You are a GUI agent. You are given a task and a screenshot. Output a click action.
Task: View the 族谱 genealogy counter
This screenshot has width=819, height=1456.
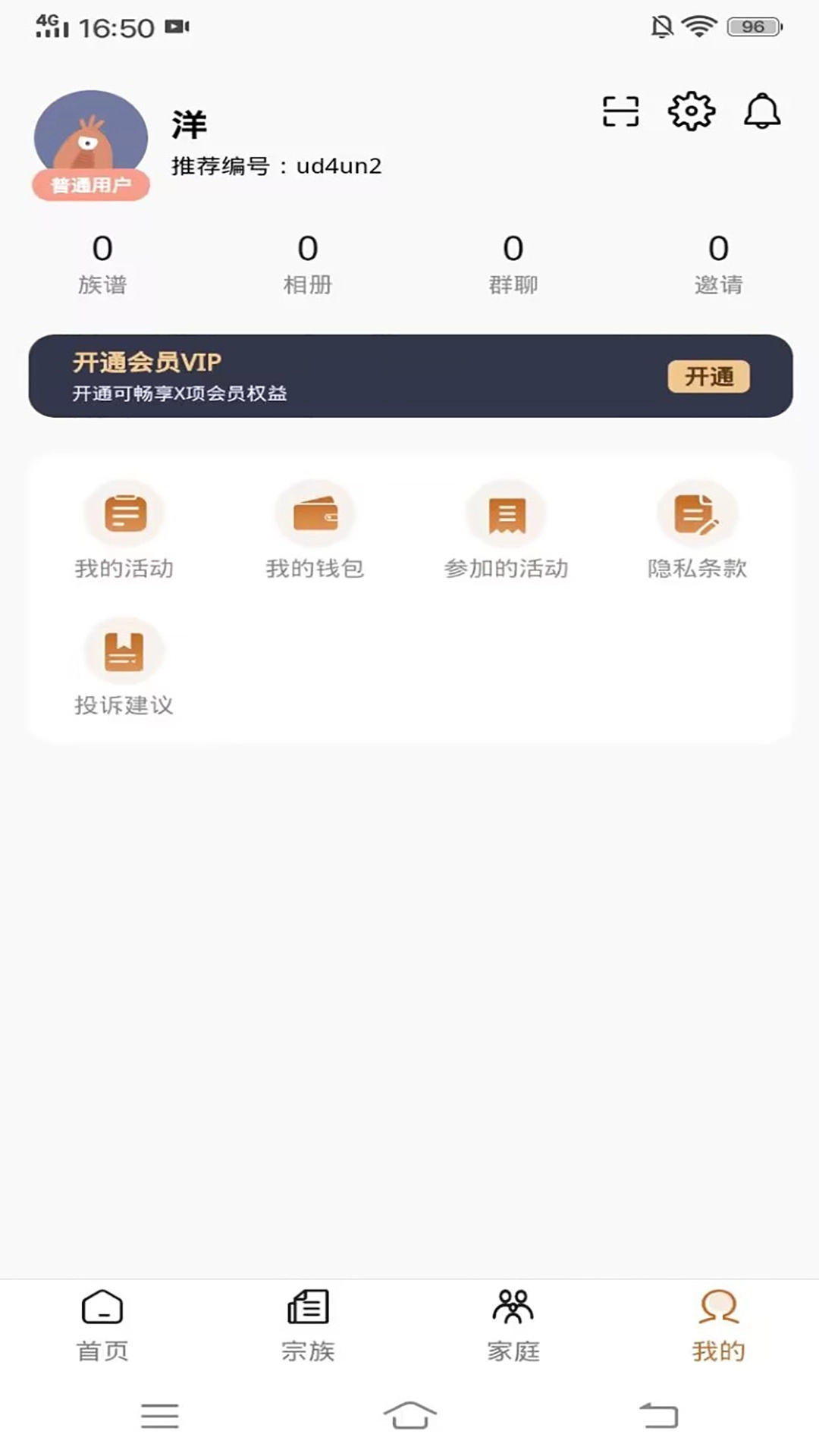coord(102,265)
